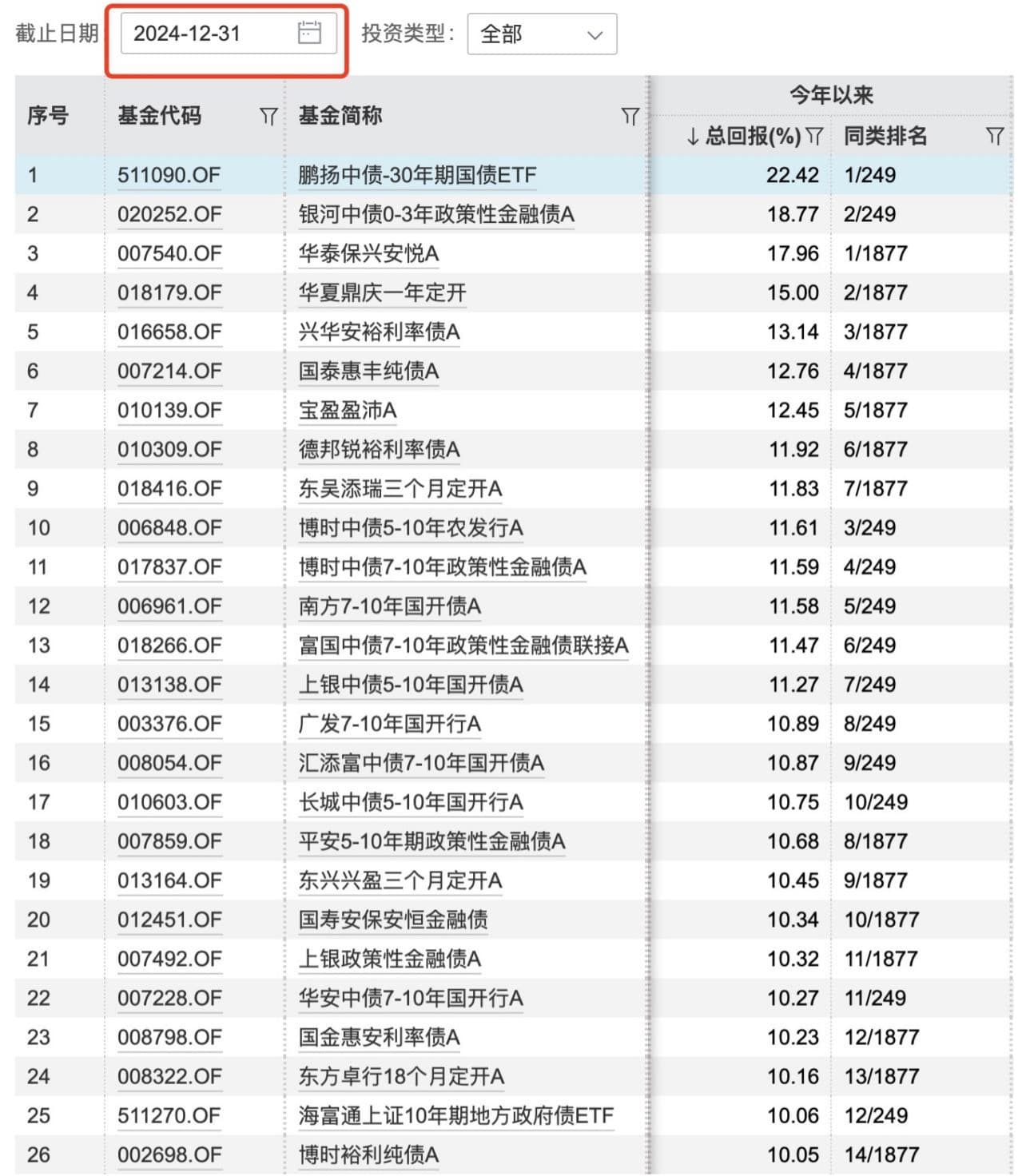Viewport: 1018px width, 1176px height.
Task: Filter the 基金简称 column
Action: tap(630, 117)
